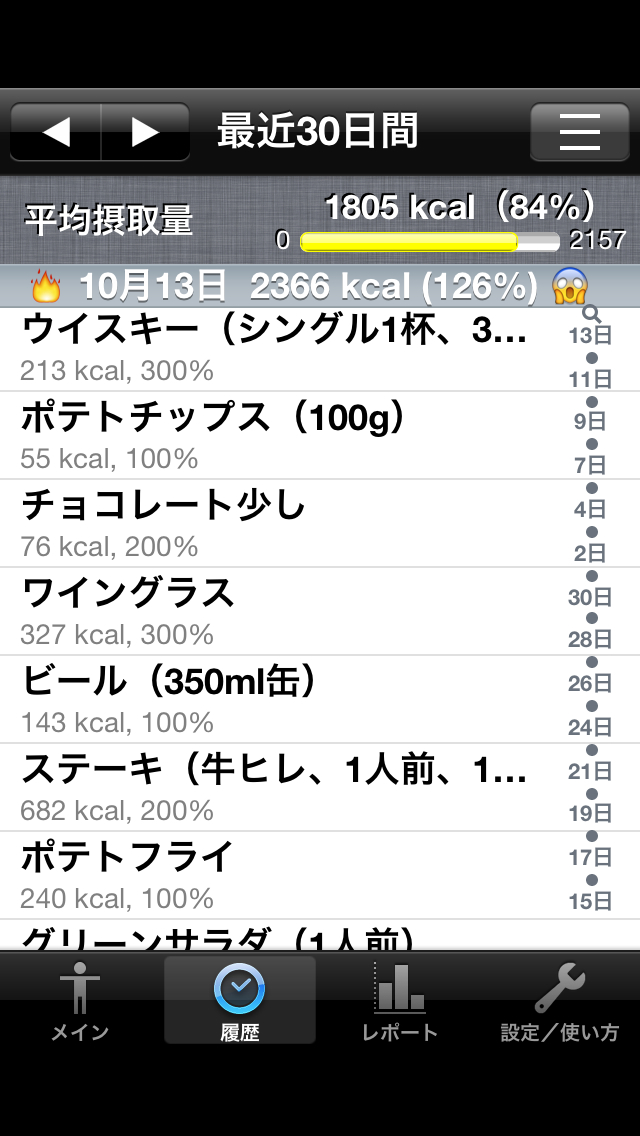Screen dimensions: 640x1136
Task: Jump to 21日 in the date index
Action: pyautogui.click(x=590, y=771)
